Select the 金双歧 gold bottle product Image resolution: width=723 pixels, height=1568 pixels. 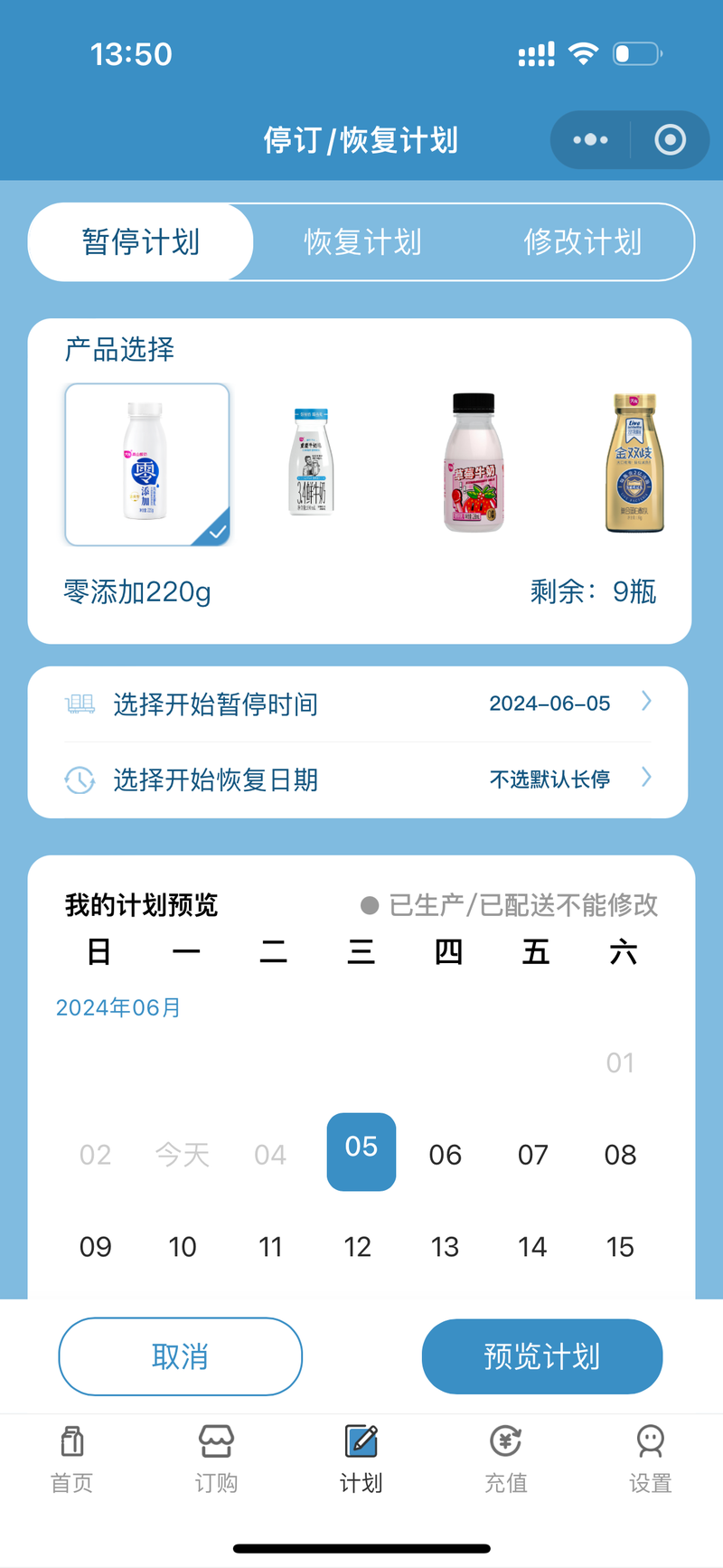click(634, 462)
